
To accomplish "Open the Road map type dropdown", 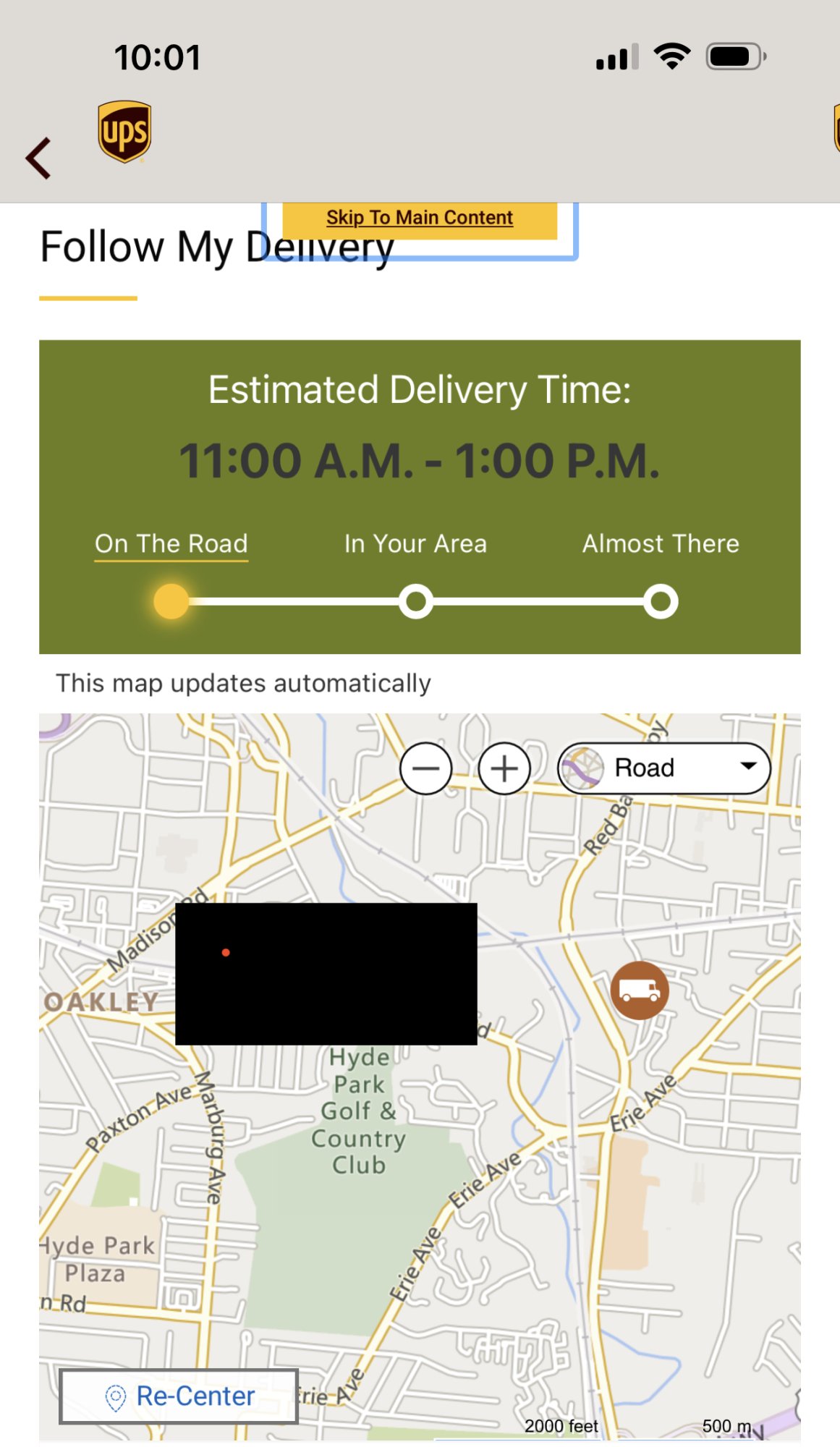I will pyautogui.click(x=663, y=768).
